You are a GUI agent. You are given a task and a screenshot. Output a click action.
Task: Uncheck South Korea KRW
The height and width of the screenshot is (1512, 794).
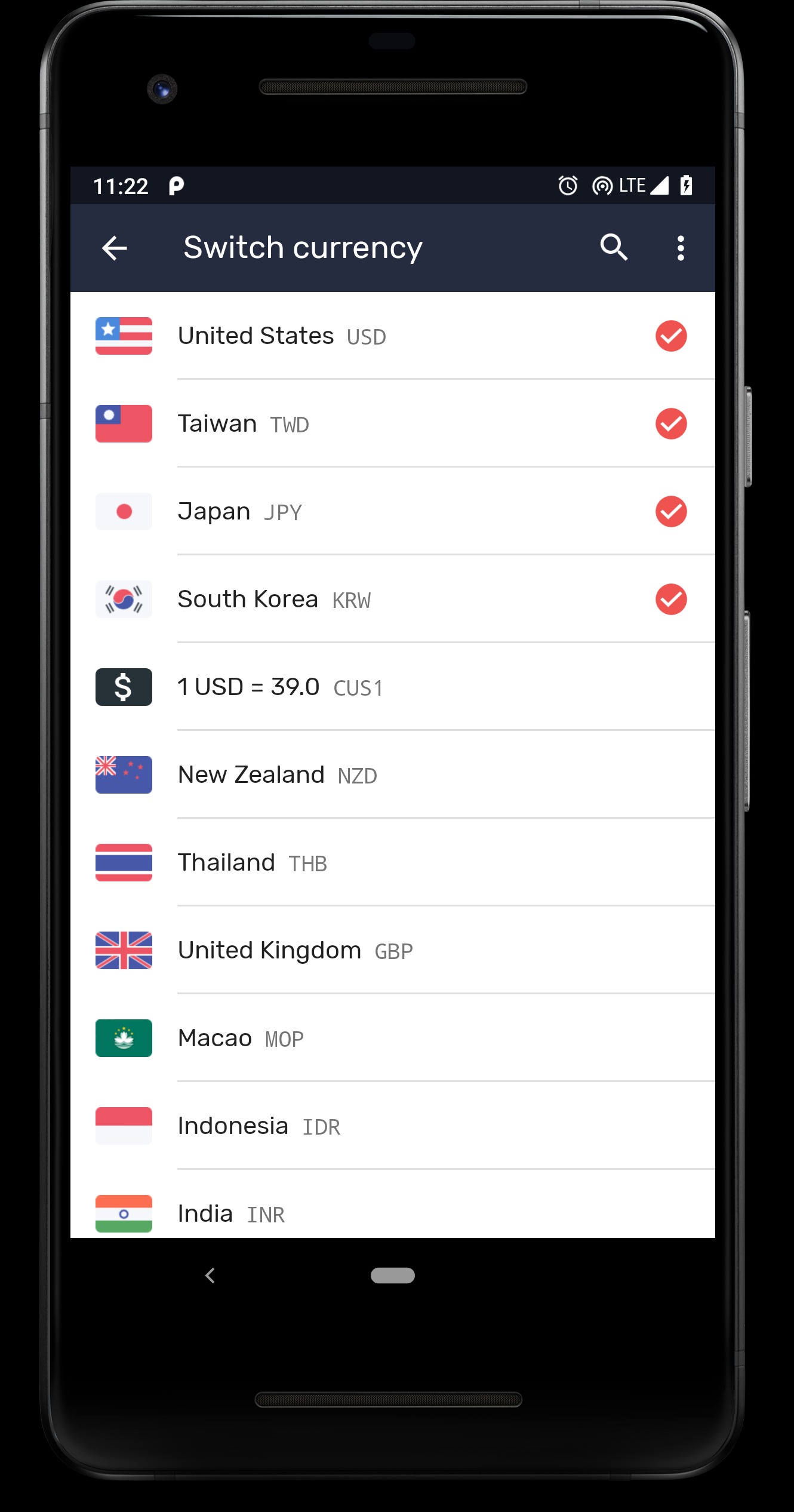pyautogui.click(x=671, y=599)
